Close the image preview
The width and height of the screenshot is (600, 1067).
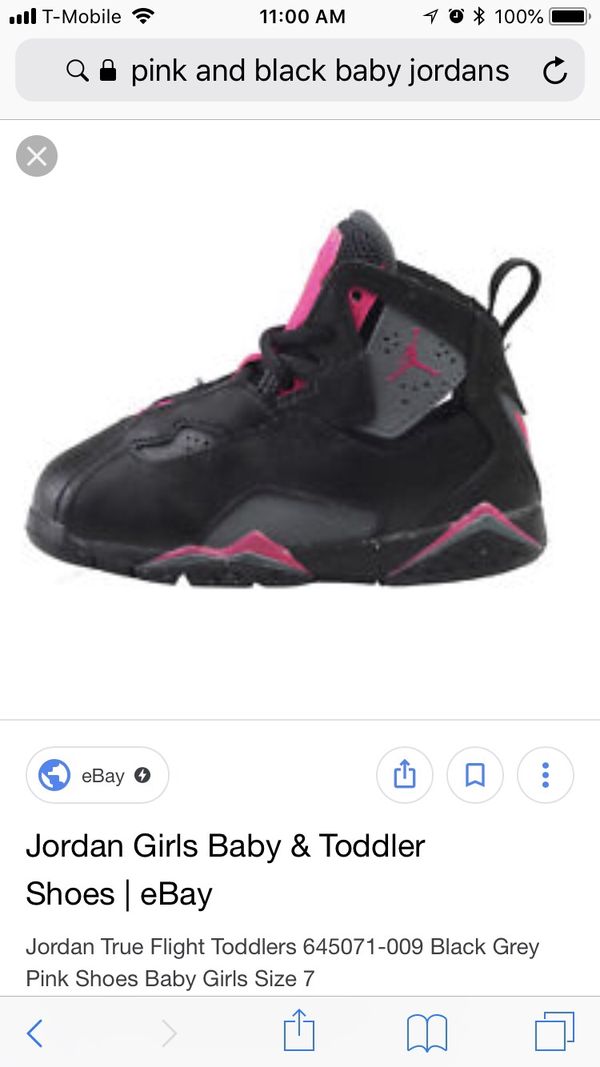coord(37,156)
